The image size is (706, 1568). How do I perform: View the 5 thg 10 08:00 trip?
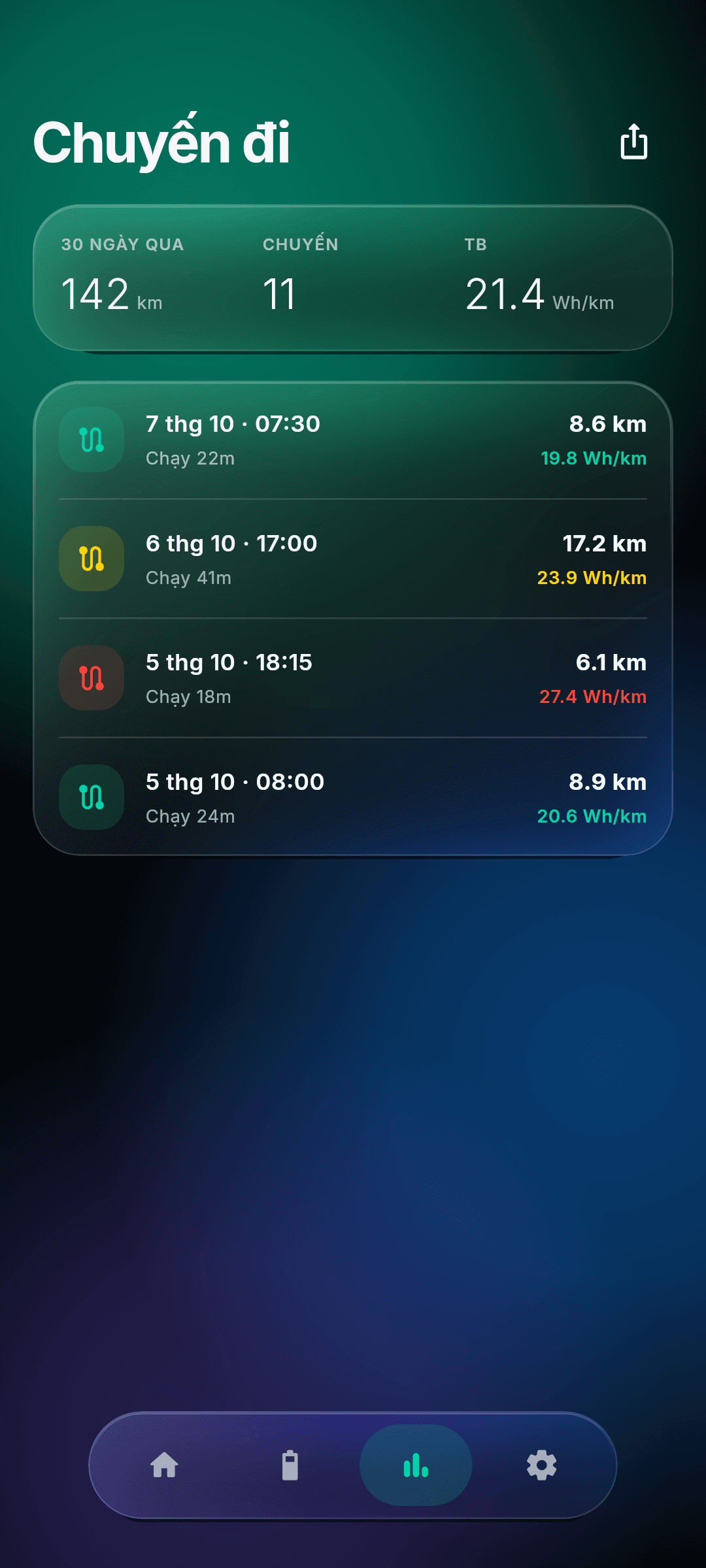353,798
